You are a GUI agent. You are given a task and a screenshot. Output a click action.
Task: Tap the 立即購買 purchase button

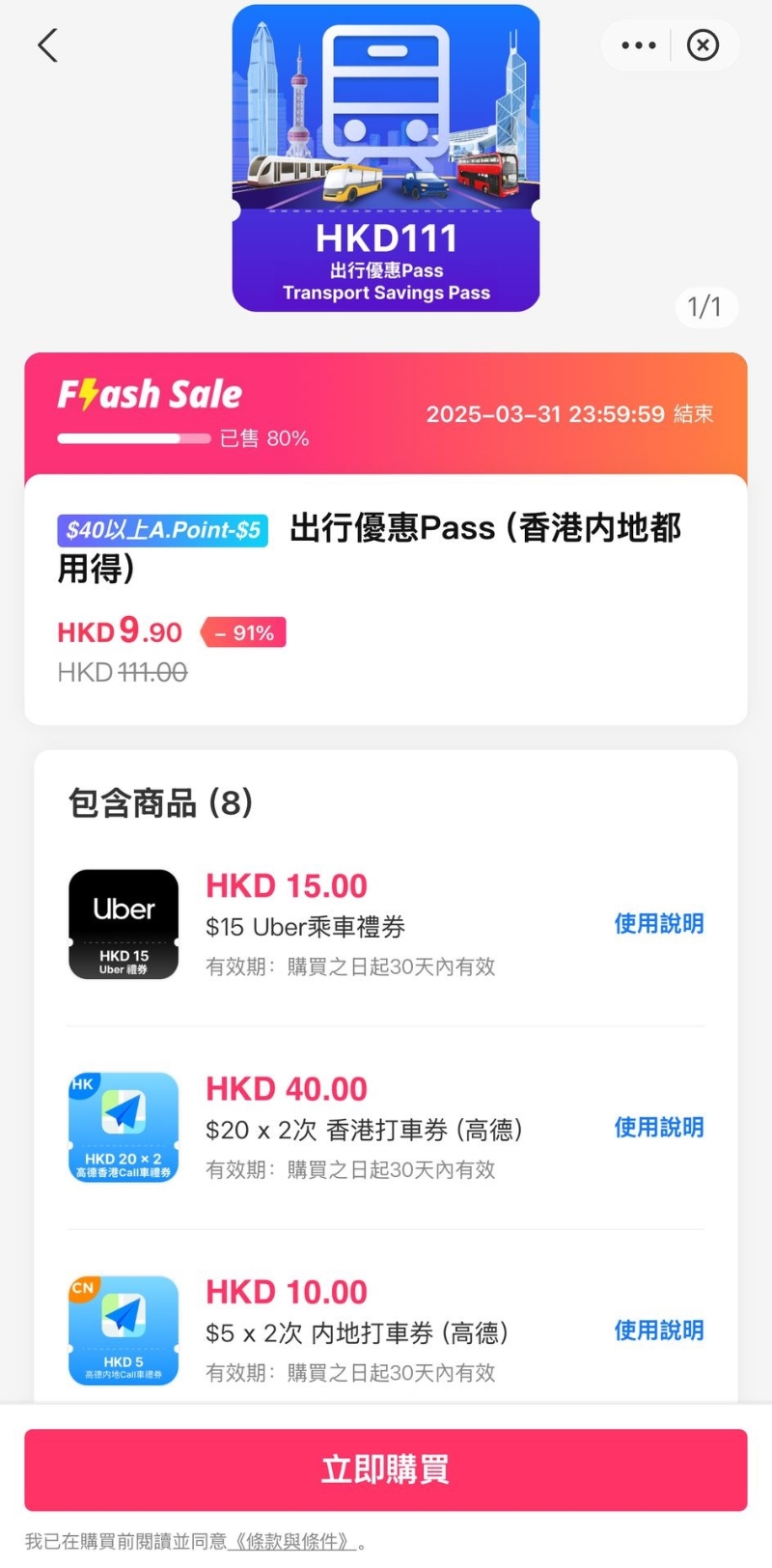coord(385,1469)
